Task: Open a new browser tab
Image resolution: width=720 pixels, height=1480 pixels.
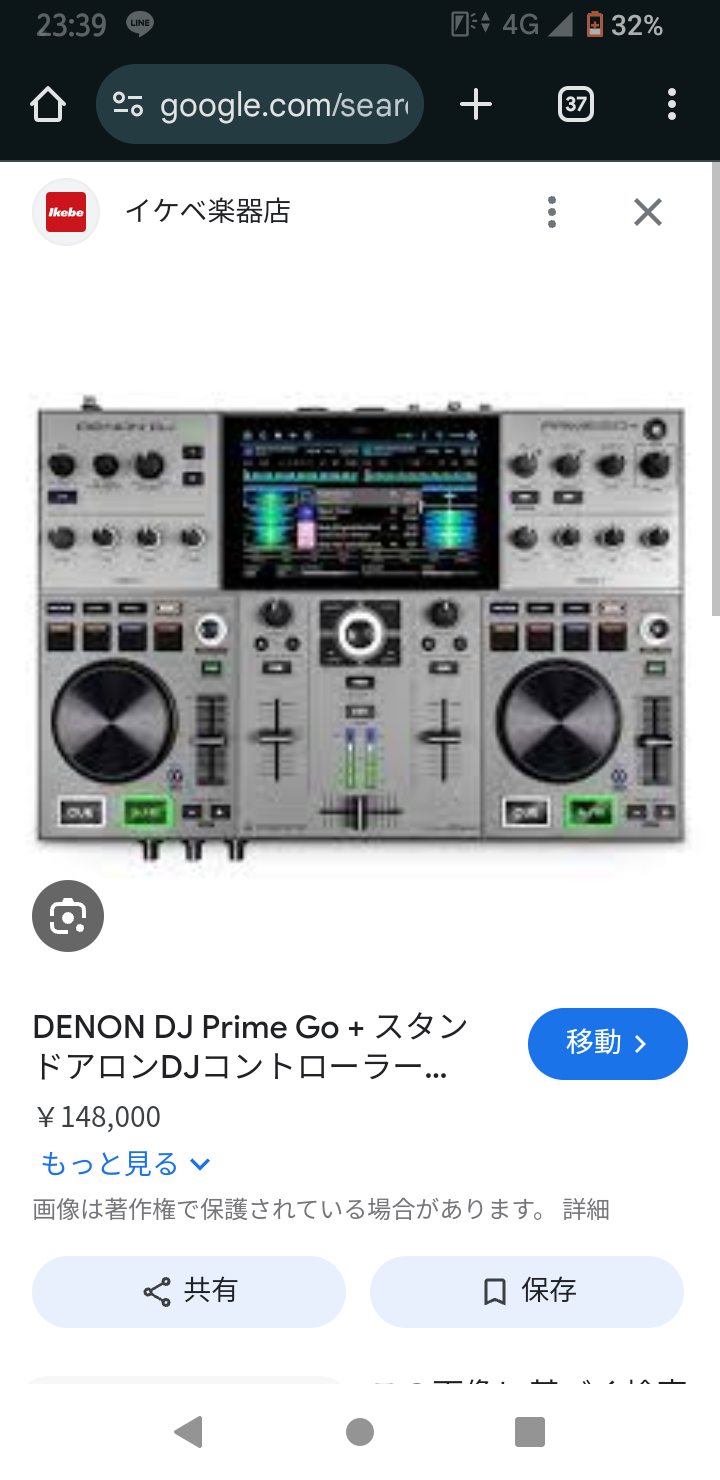Action: [x=476, y=104]
